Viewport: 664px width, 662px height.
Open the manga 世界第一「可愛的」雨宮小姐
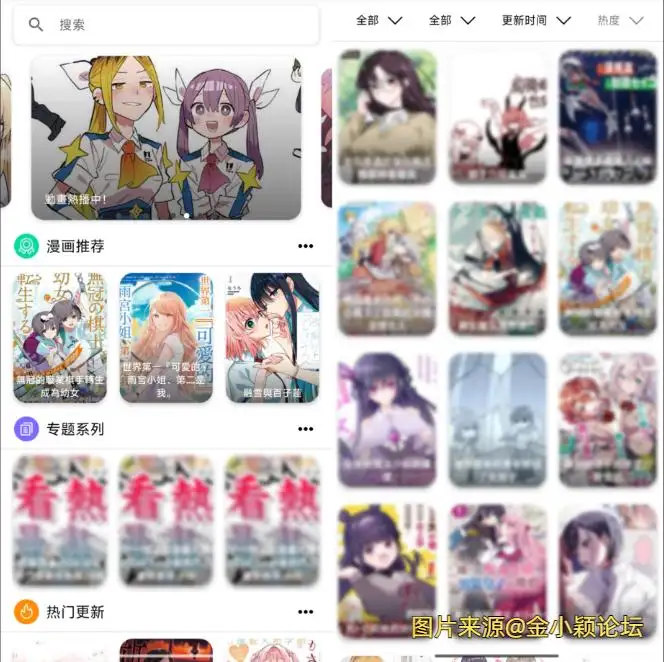point(166,337)
